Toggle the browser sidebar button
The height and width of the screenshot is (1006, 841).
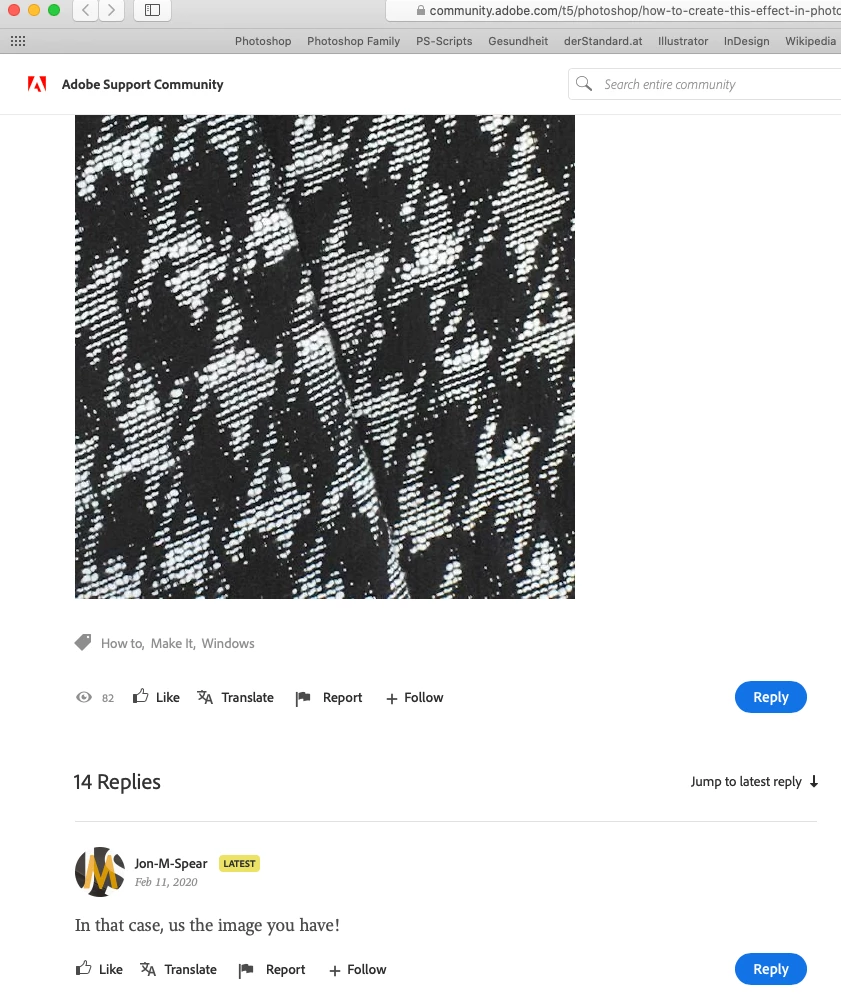(152, 10)
